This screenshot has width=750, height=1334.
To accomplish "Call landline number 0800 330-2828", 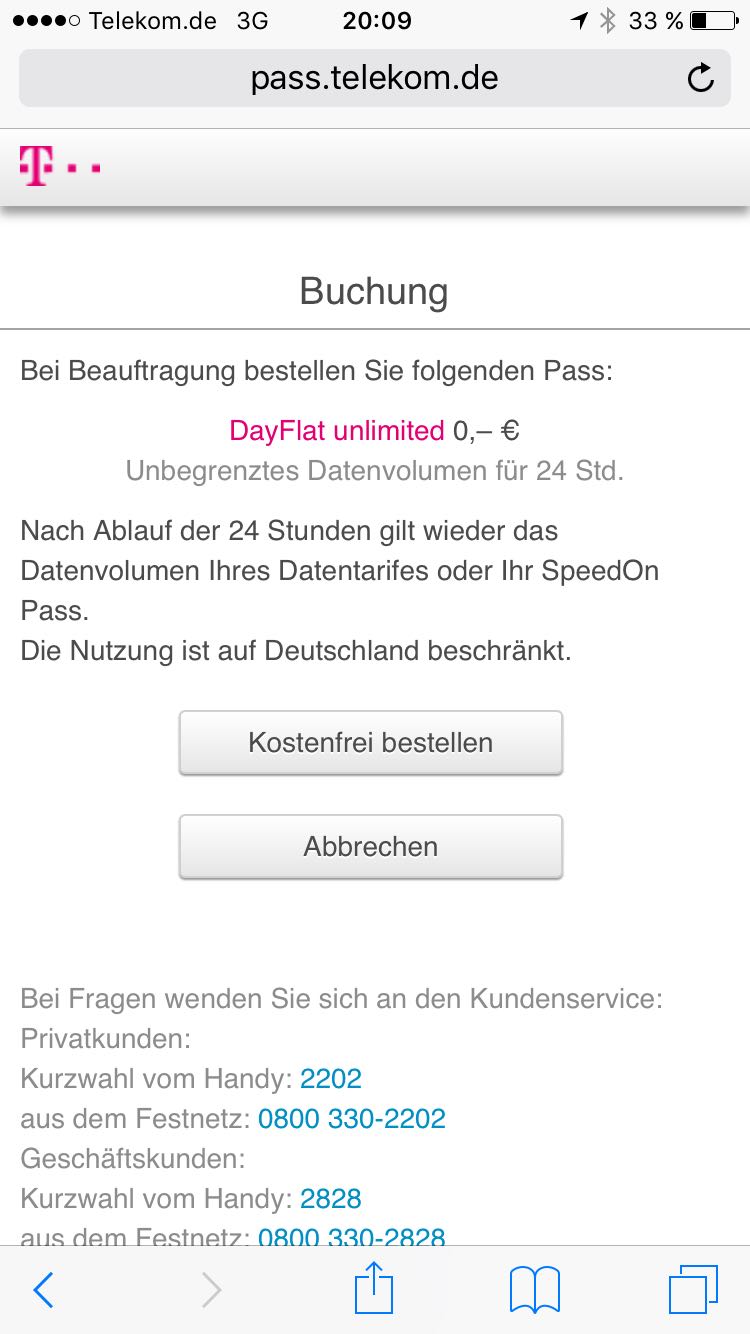I will pyautogui.click(x=352, y=1236).
